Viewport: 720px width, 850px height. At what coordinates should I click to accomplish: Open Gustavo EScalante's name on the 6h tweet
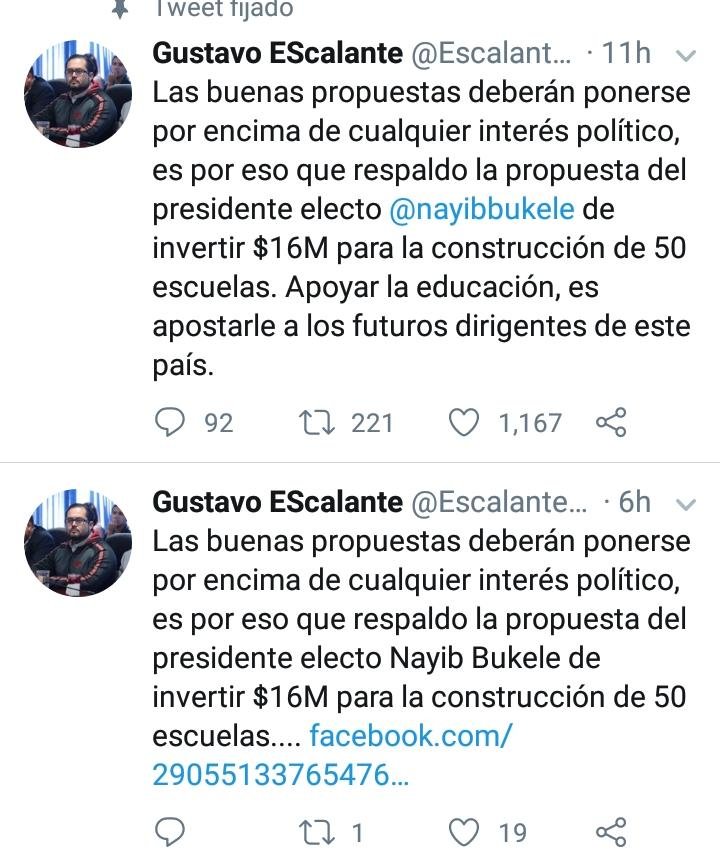point(278,502)
